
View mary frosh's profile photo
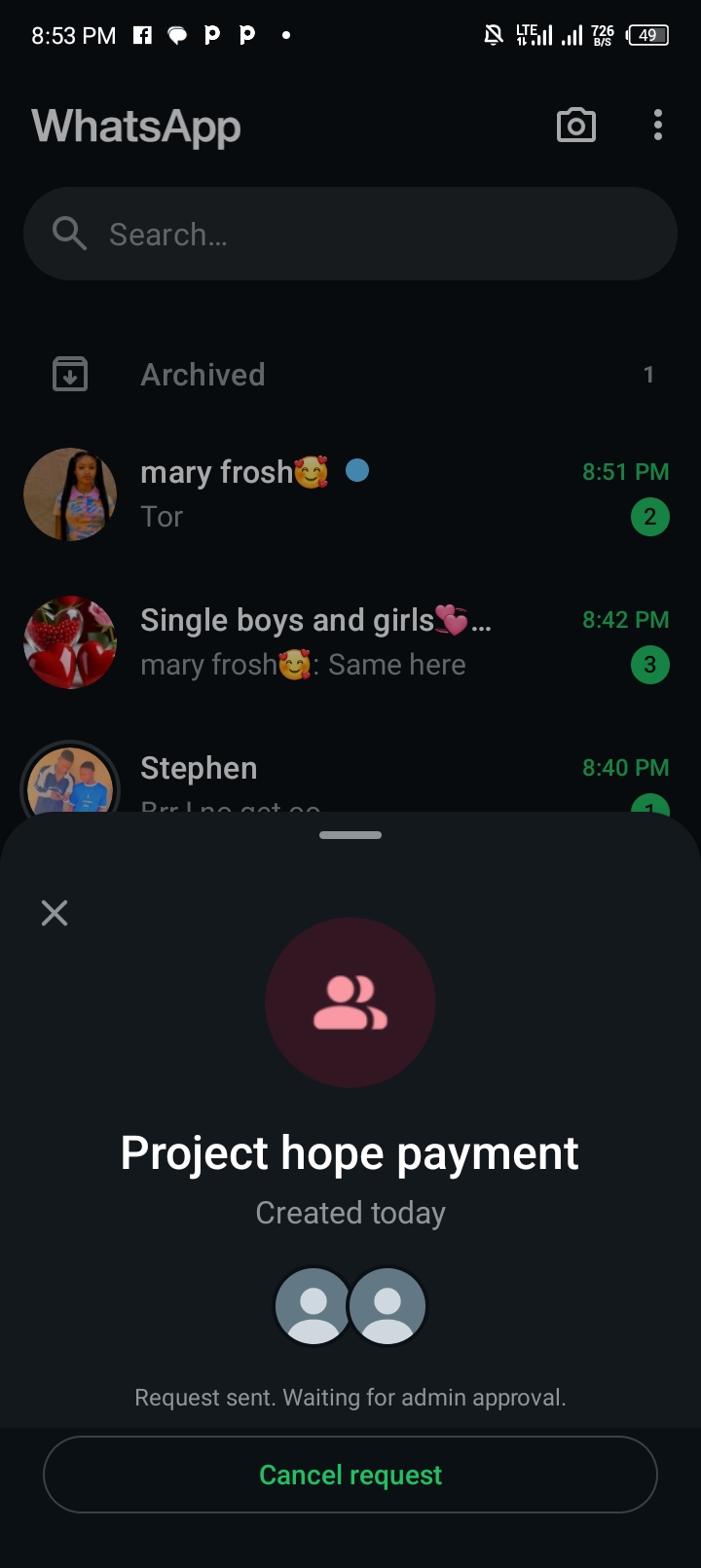click(70, 494)
